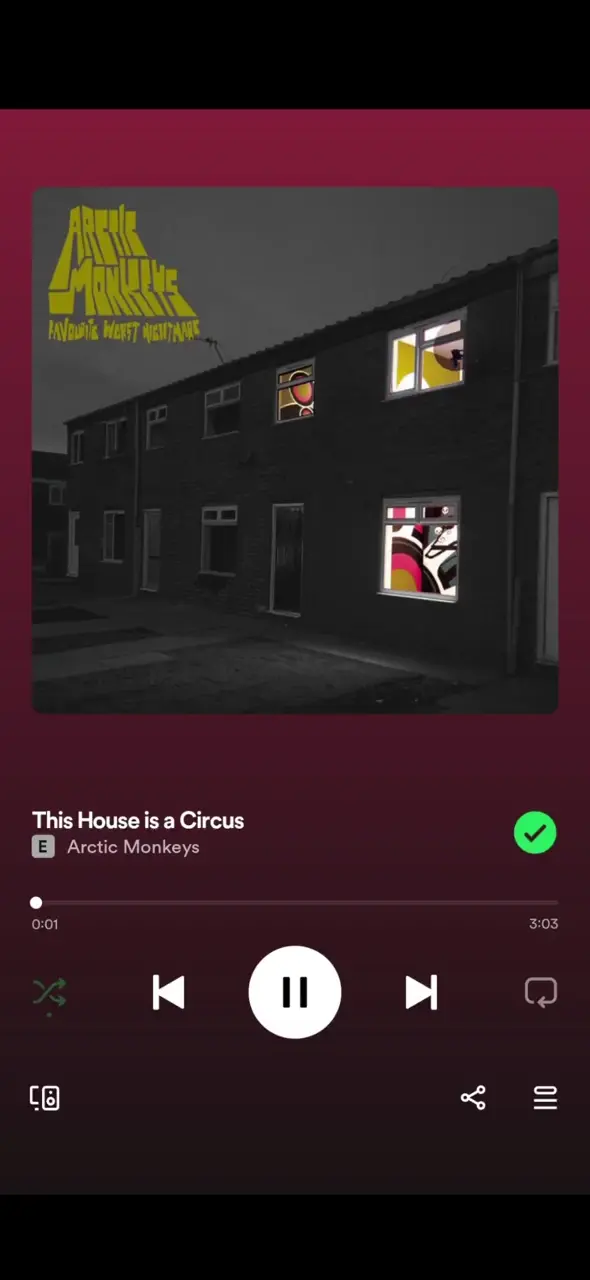This screenshot has width=590, height=1280.
Task: Share this song
Action: [473, 1098]
